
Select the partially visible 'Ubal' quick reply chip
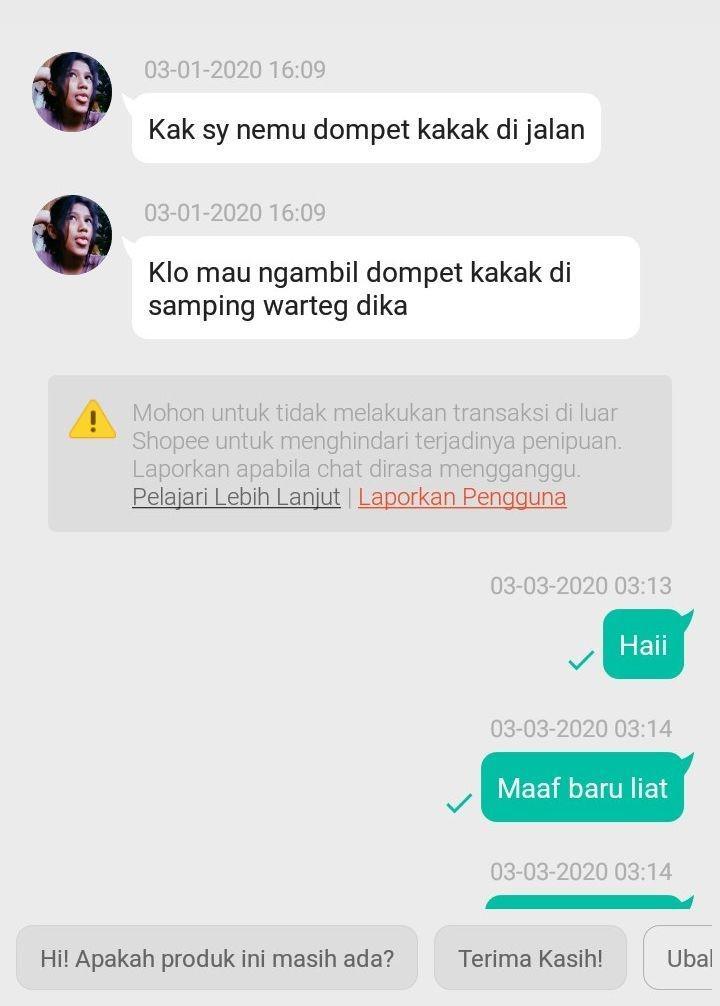pyautogui.click(x=686, y=958)
